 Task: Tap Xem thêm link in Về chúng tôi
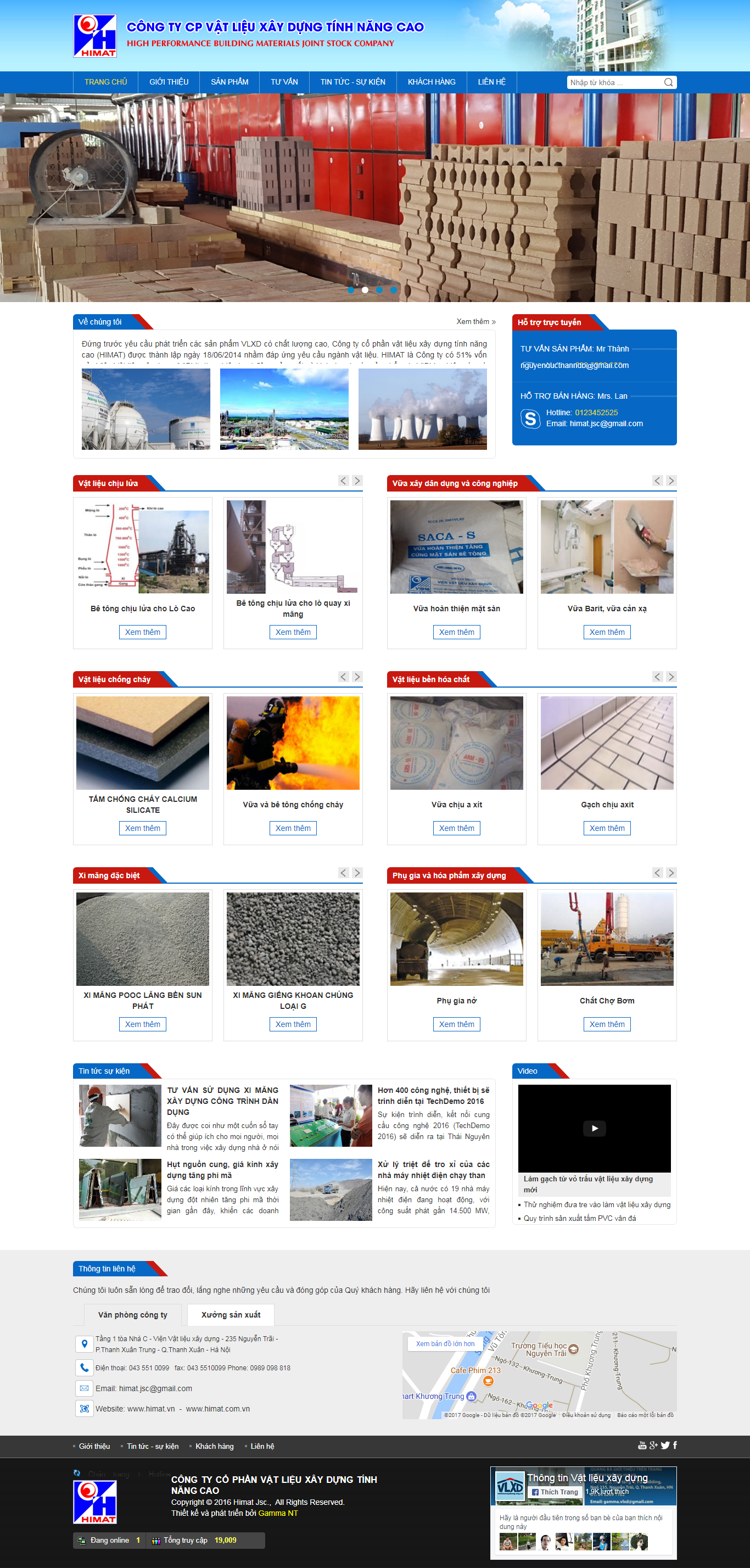[x=475, y=321]
